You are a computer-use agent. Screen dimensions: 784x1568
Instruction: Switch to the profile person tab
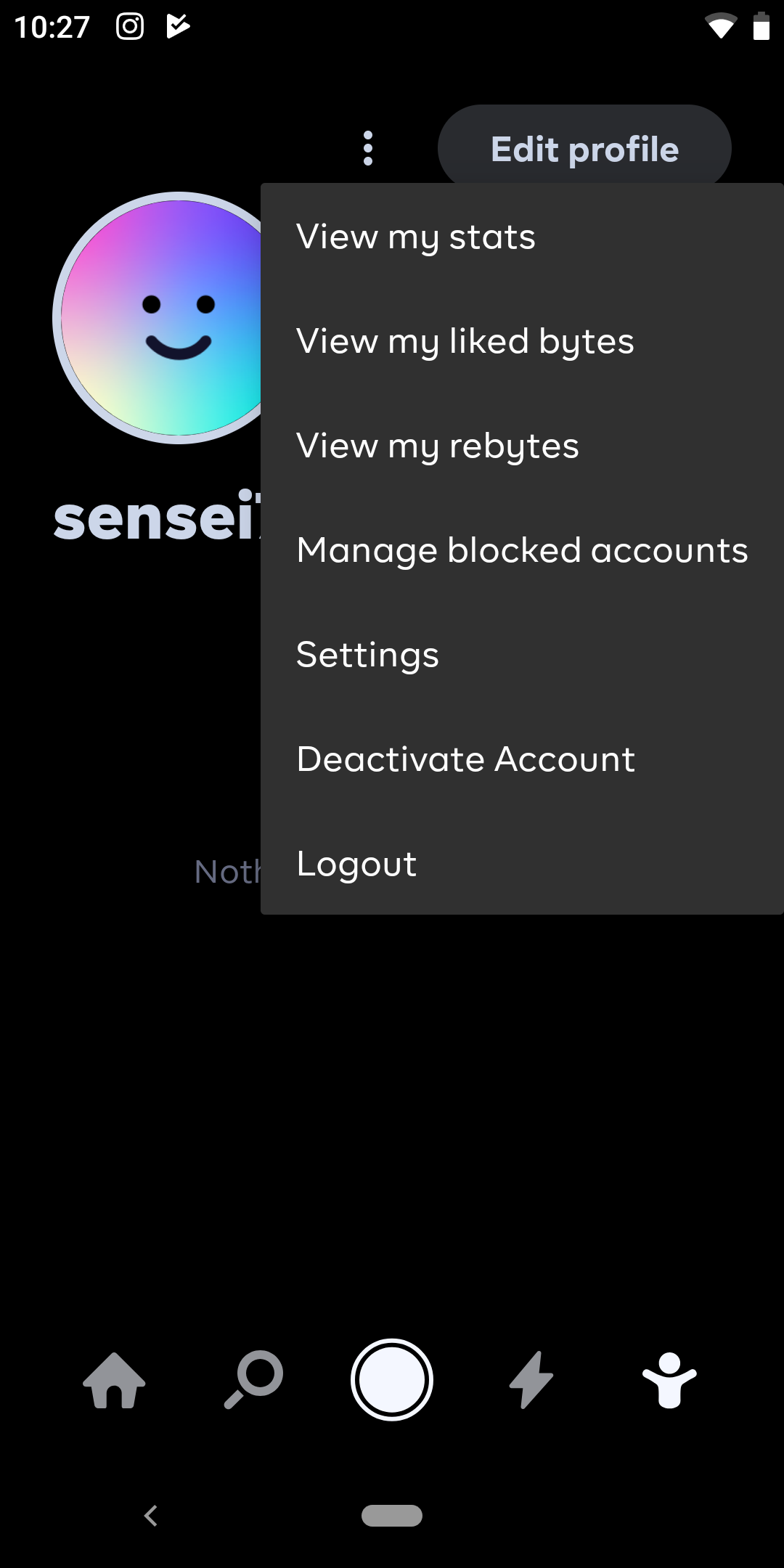669,1380
